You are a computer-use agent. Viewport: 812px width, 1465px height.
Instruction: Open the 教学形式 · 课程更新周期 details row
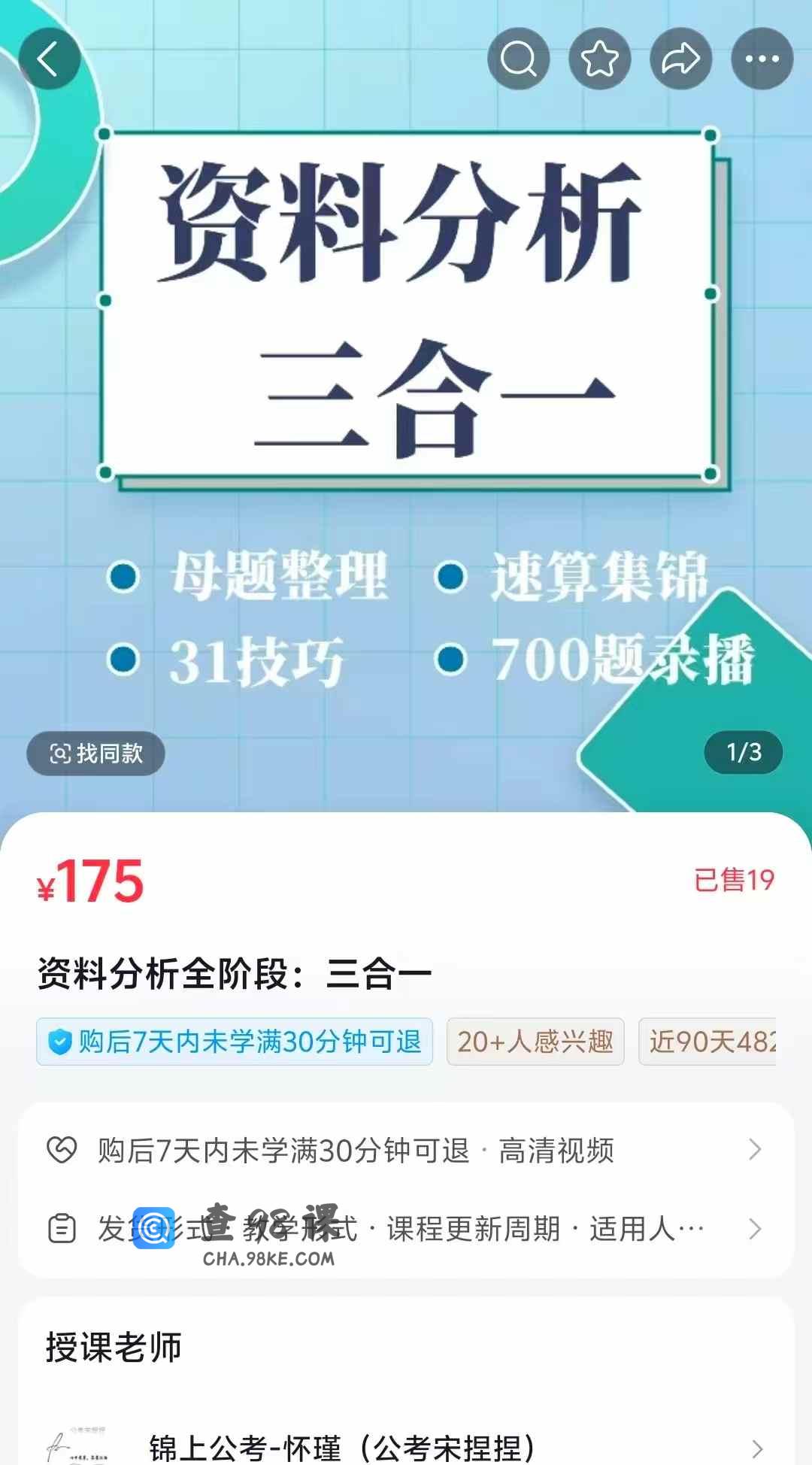tap(406, 1229)
